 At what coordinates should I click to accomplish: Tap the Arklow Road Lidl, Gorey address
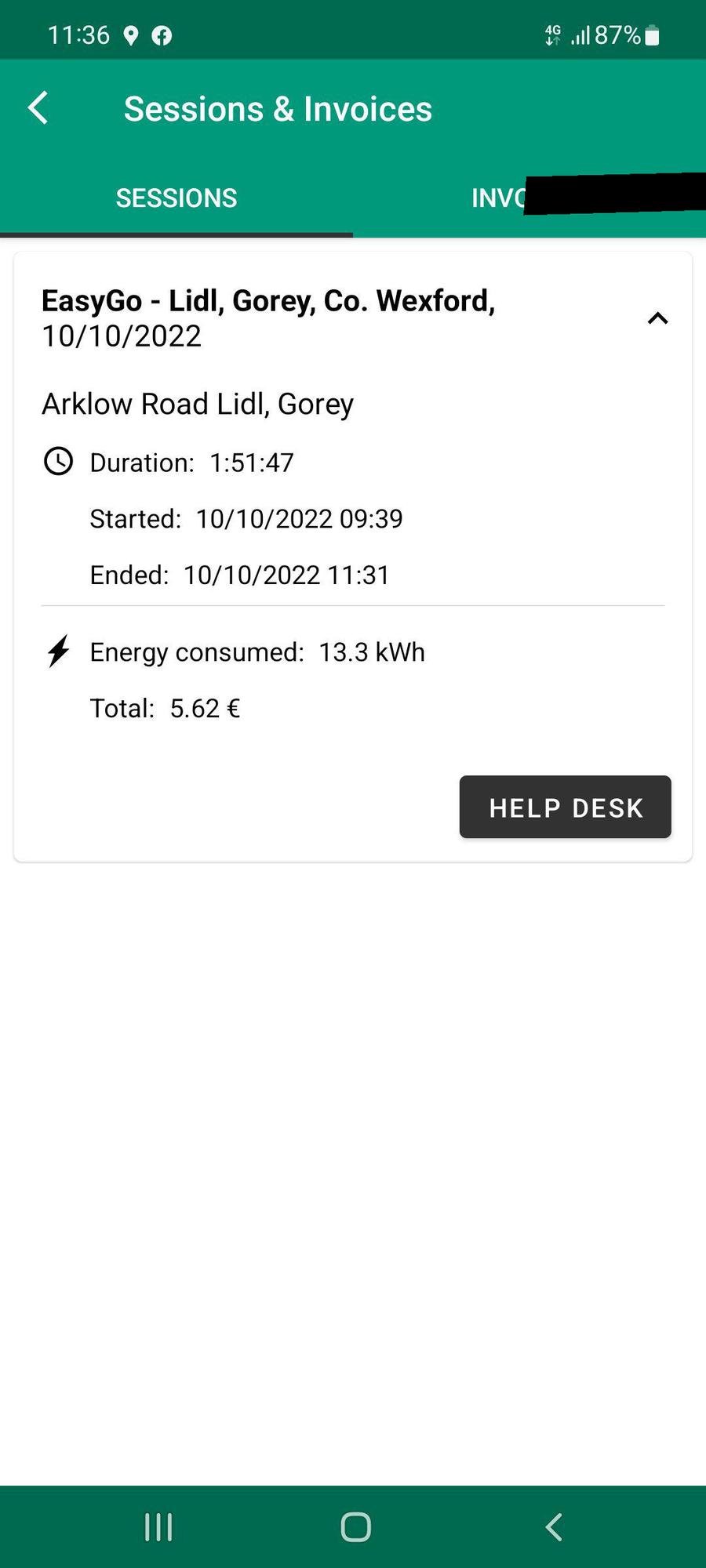tap(198, 403)
